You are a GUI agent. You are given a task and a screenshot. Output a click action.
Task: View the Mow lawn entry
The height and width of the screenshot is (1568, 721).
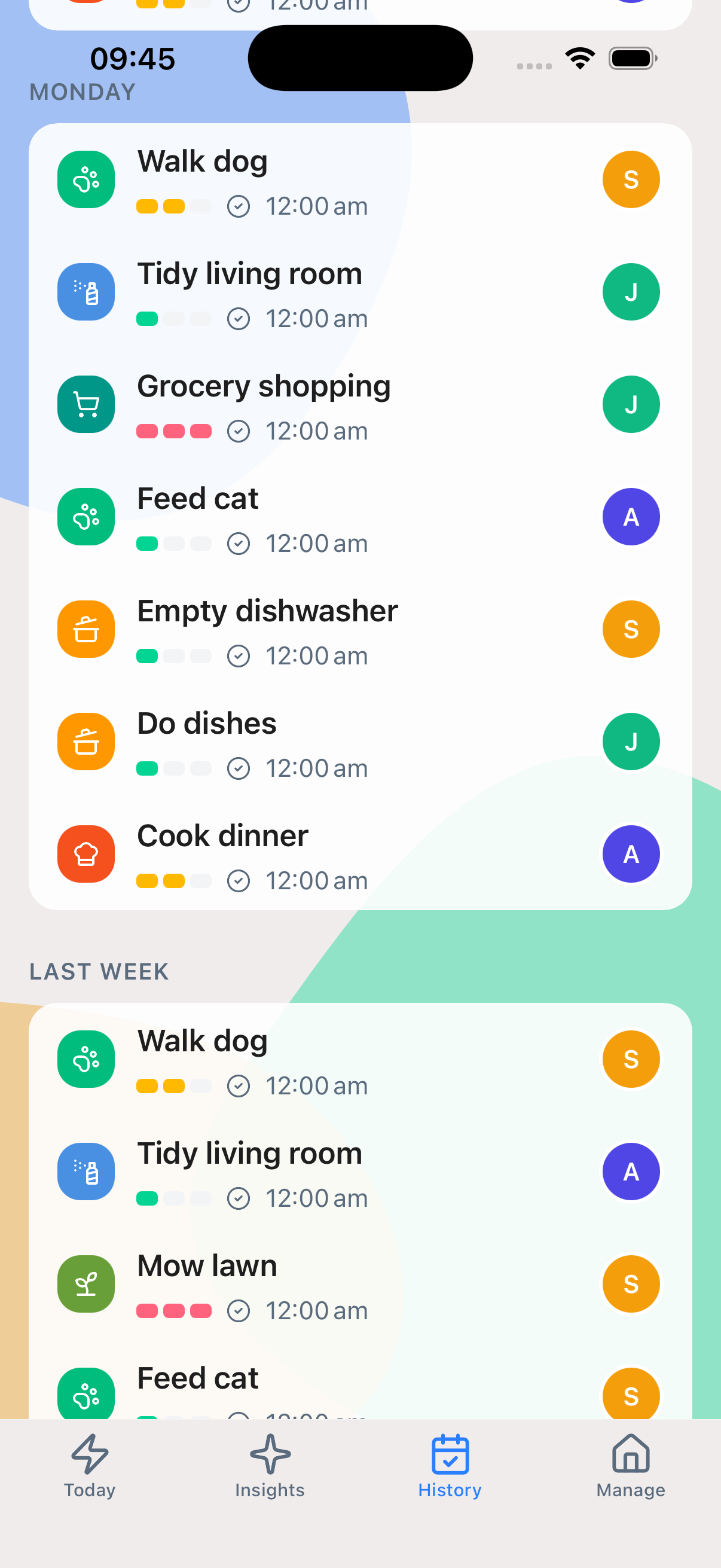(360, 1284)
